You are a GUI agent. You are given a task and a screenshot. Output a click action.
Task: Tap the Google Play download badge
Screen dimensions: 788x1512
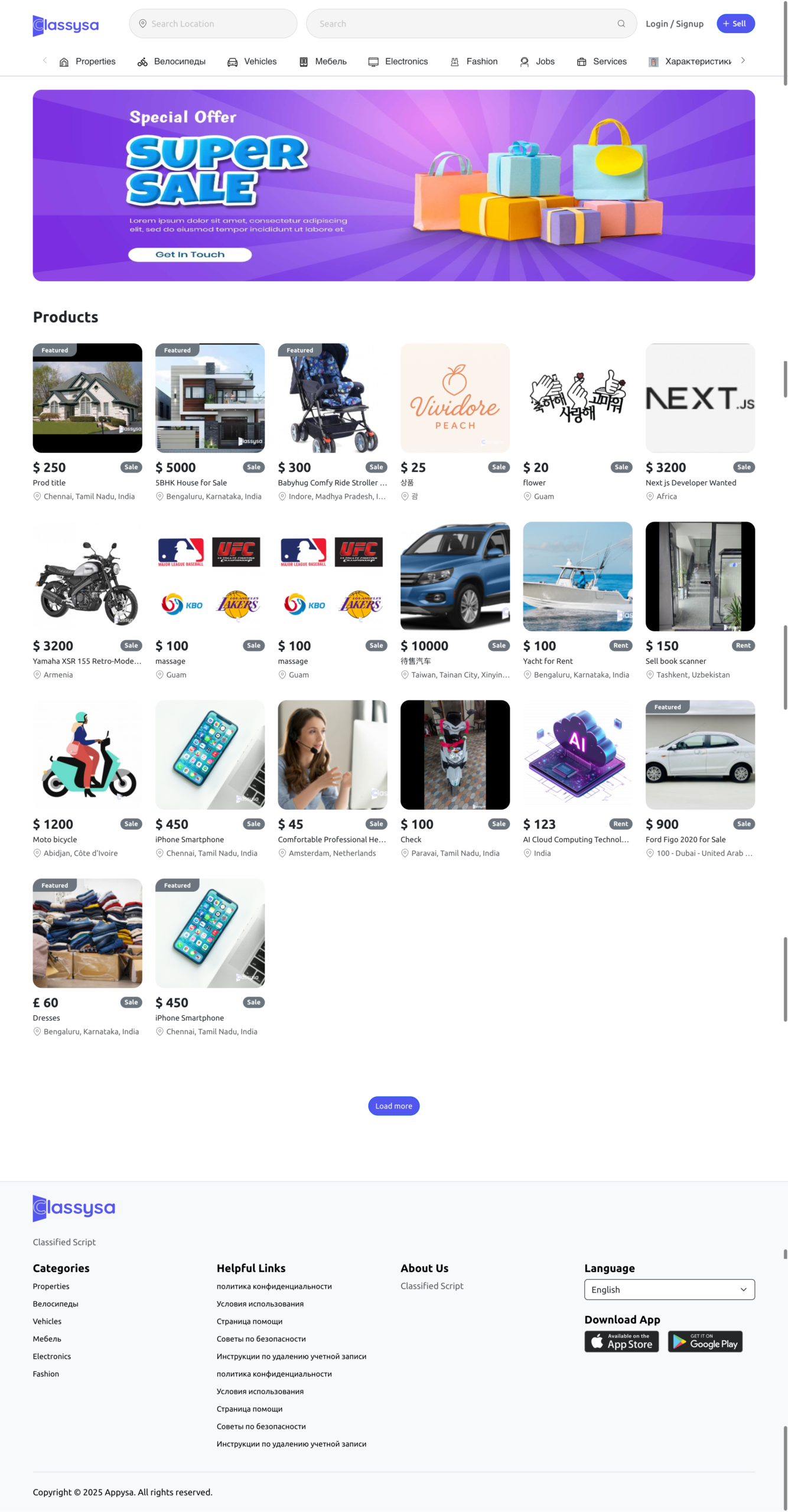coord(705,1341)
